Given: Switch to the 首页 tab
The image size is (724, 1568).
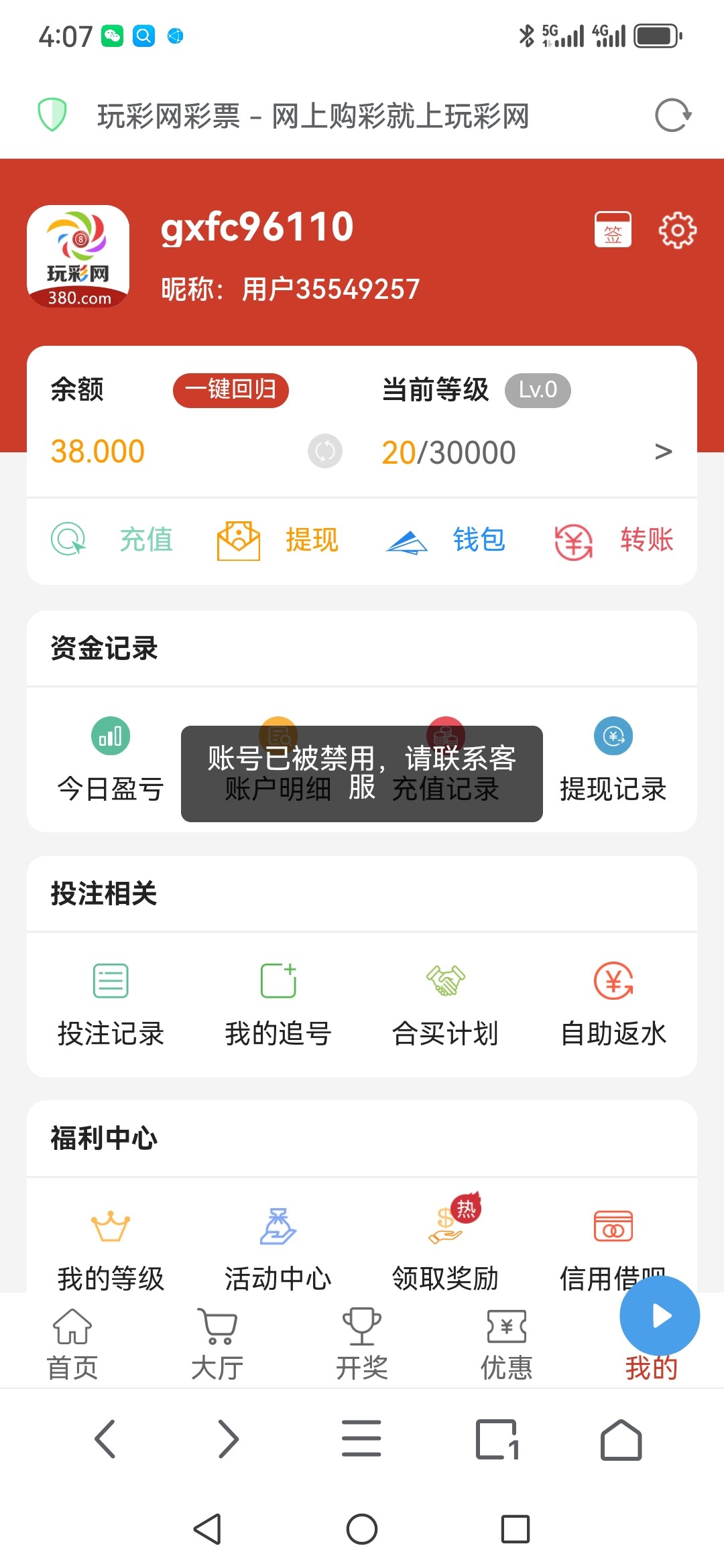Looking at the screenshot, I should pos(72,1344).
